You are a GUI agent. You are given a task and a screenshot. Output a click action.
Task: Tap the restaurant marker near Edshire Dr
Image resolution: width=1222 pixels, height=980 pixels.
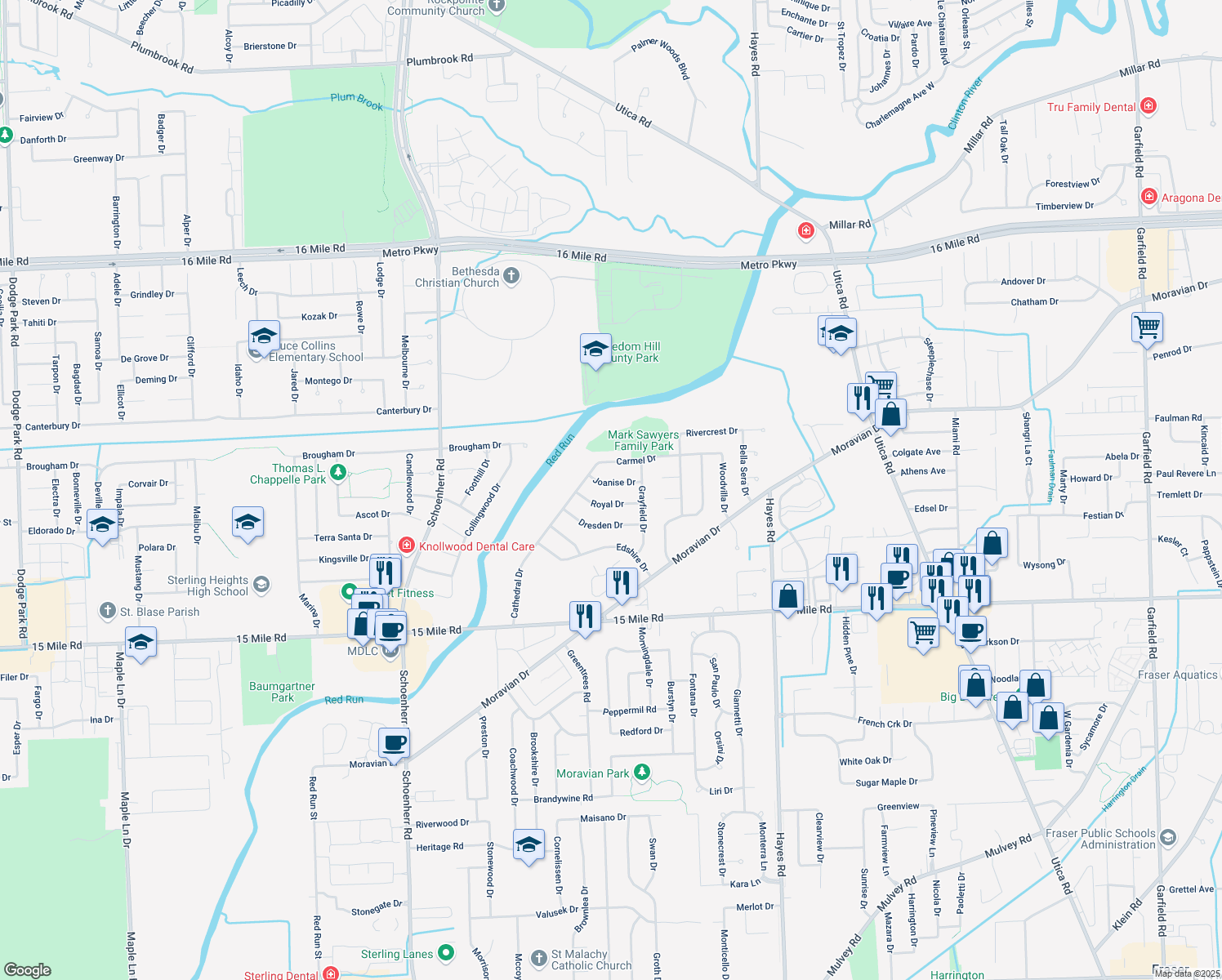pyautogui.click(x=622, y=583)
